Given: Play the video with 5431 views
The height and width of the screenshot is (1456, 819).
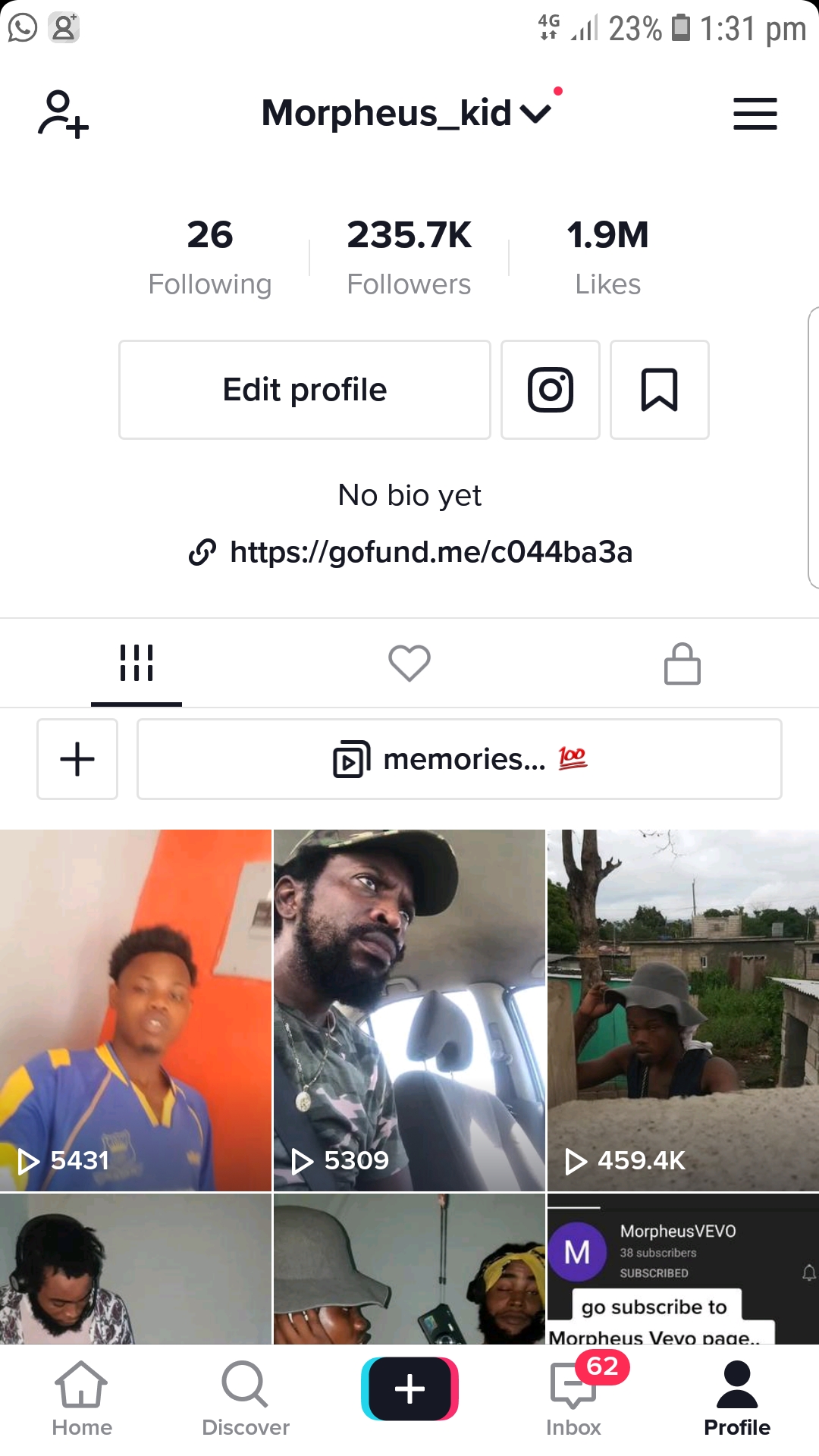Looking at the screenshot, I should (x=135, y=1010).
